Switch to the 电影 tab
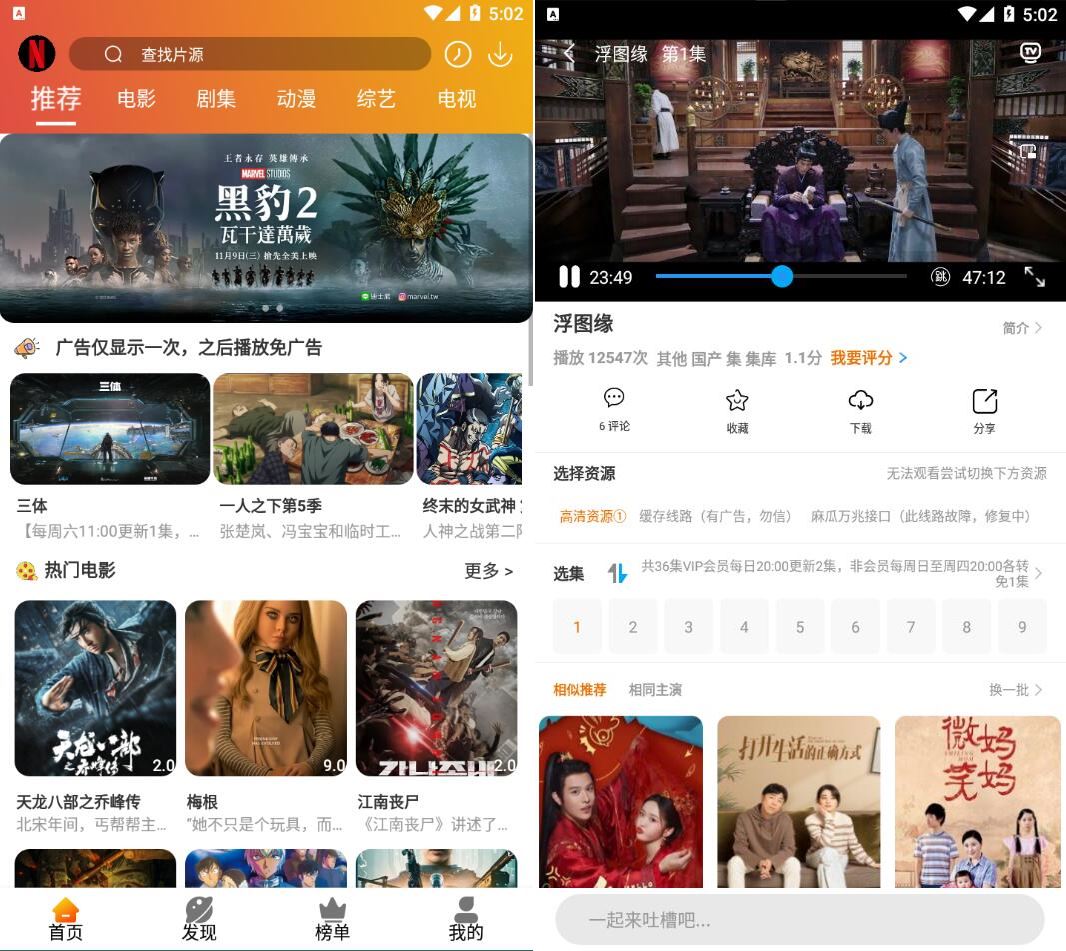Image resolution: width=1066 pixels, height=951 pixels. (x=136, y=99)
